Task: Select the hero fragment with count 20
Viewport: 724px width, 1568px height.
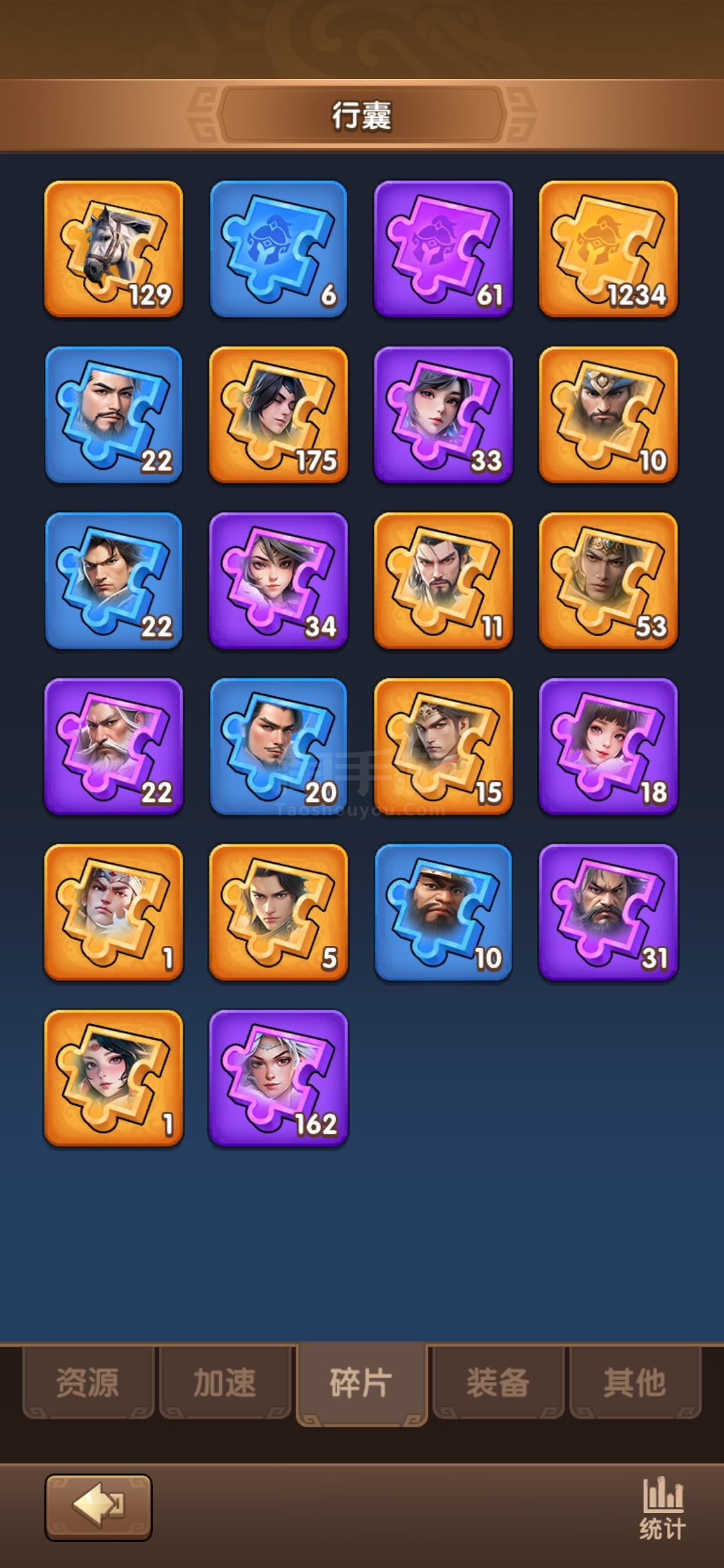Action: [278, 746]
